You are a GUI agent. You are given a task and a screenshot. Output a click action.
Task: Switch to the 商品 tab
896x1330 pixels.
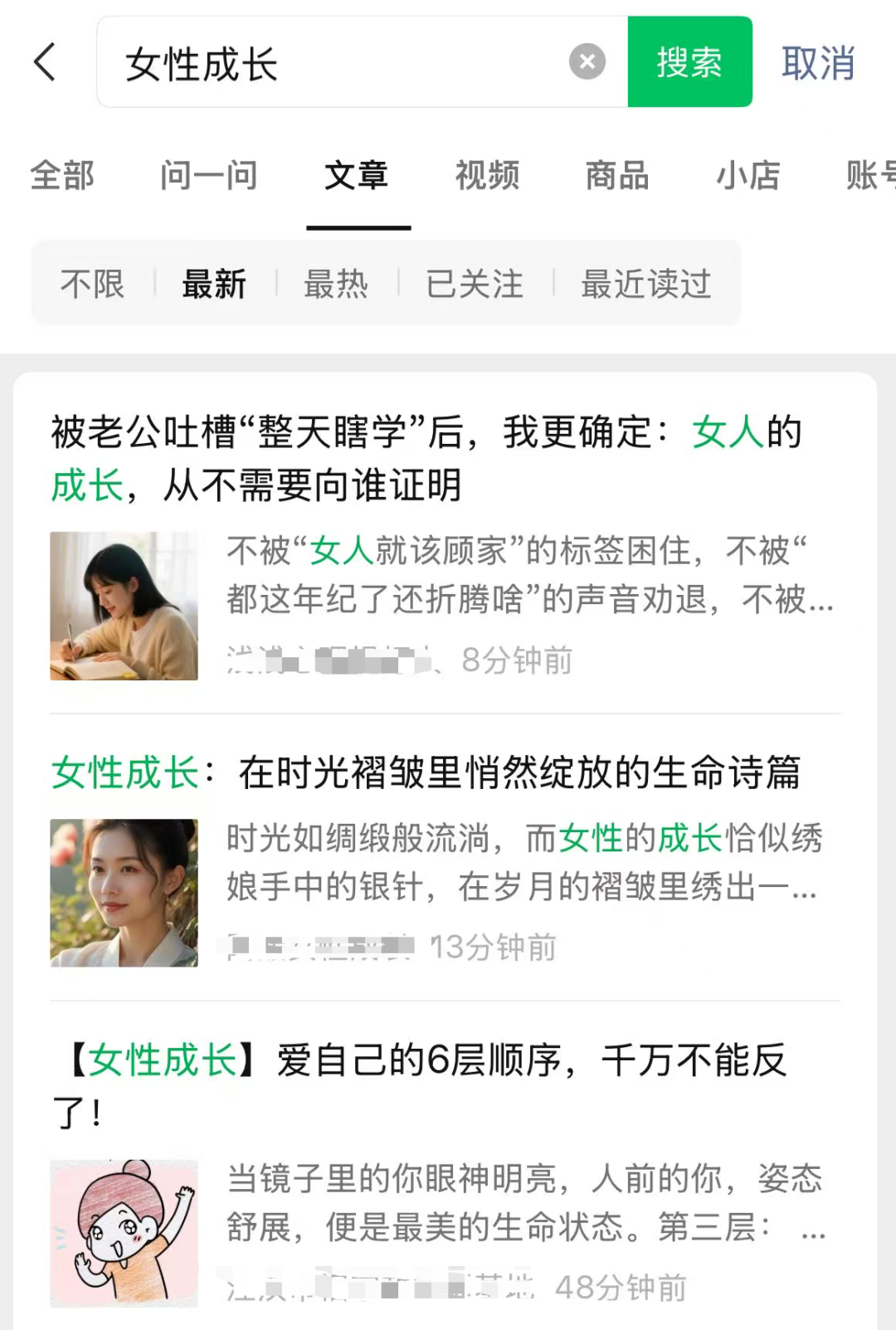(x=616, y=176)
